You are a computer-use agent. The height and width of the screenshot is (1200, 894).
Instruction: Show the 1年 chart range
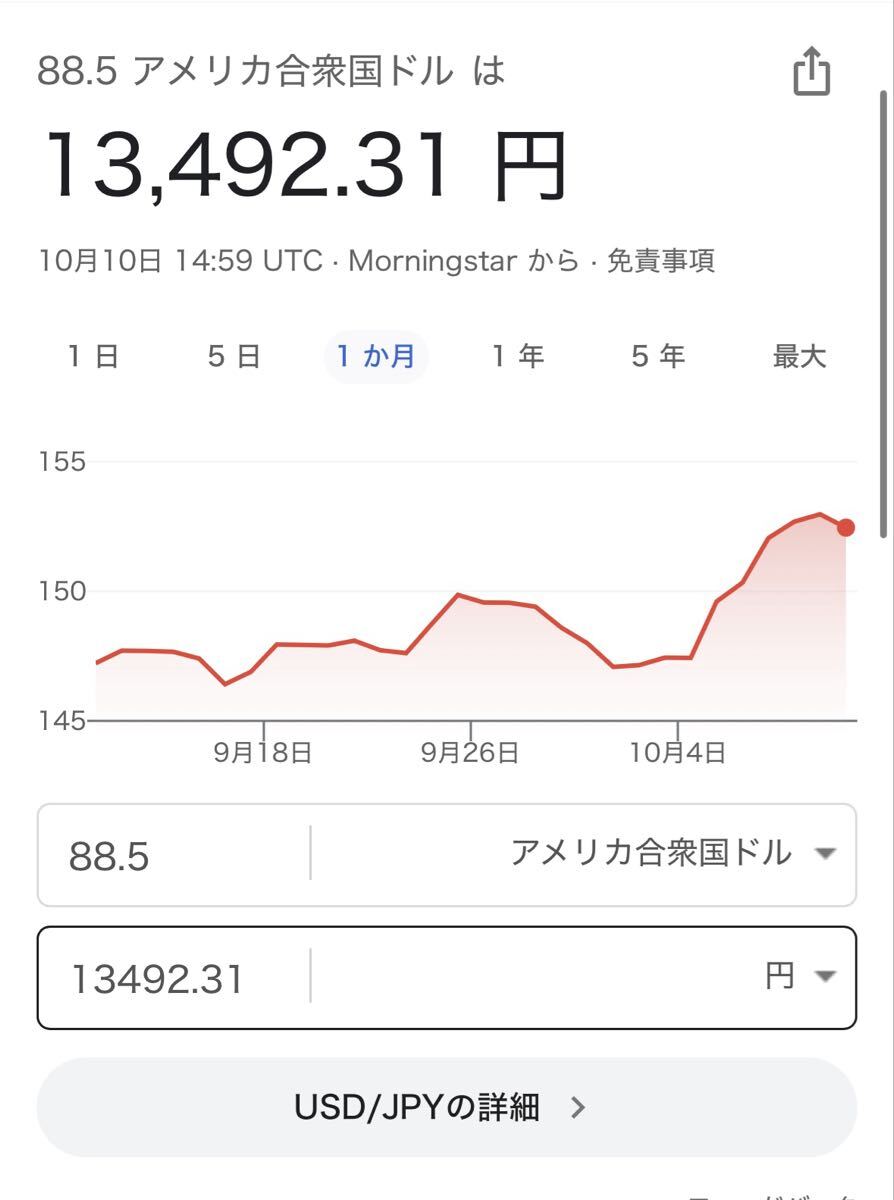click(x=518, y=357)
